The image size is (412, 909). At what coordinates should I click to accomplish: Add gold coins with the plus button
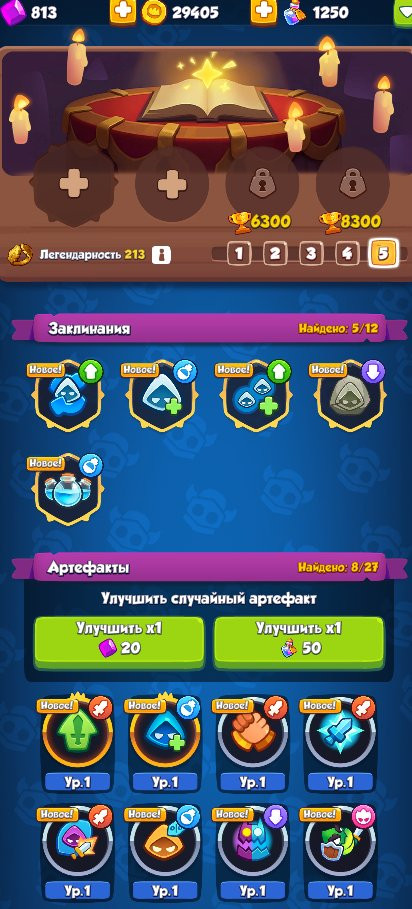[263, 12]
